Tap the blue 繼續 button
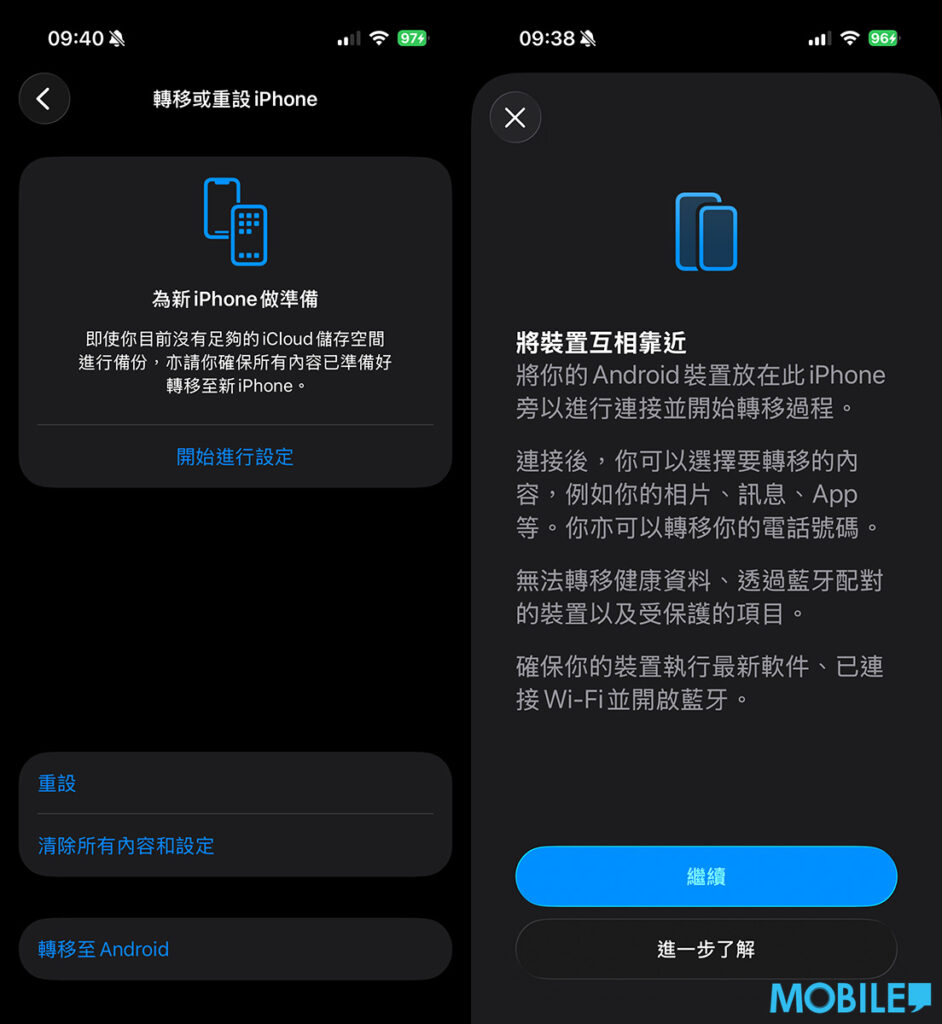 706,877
